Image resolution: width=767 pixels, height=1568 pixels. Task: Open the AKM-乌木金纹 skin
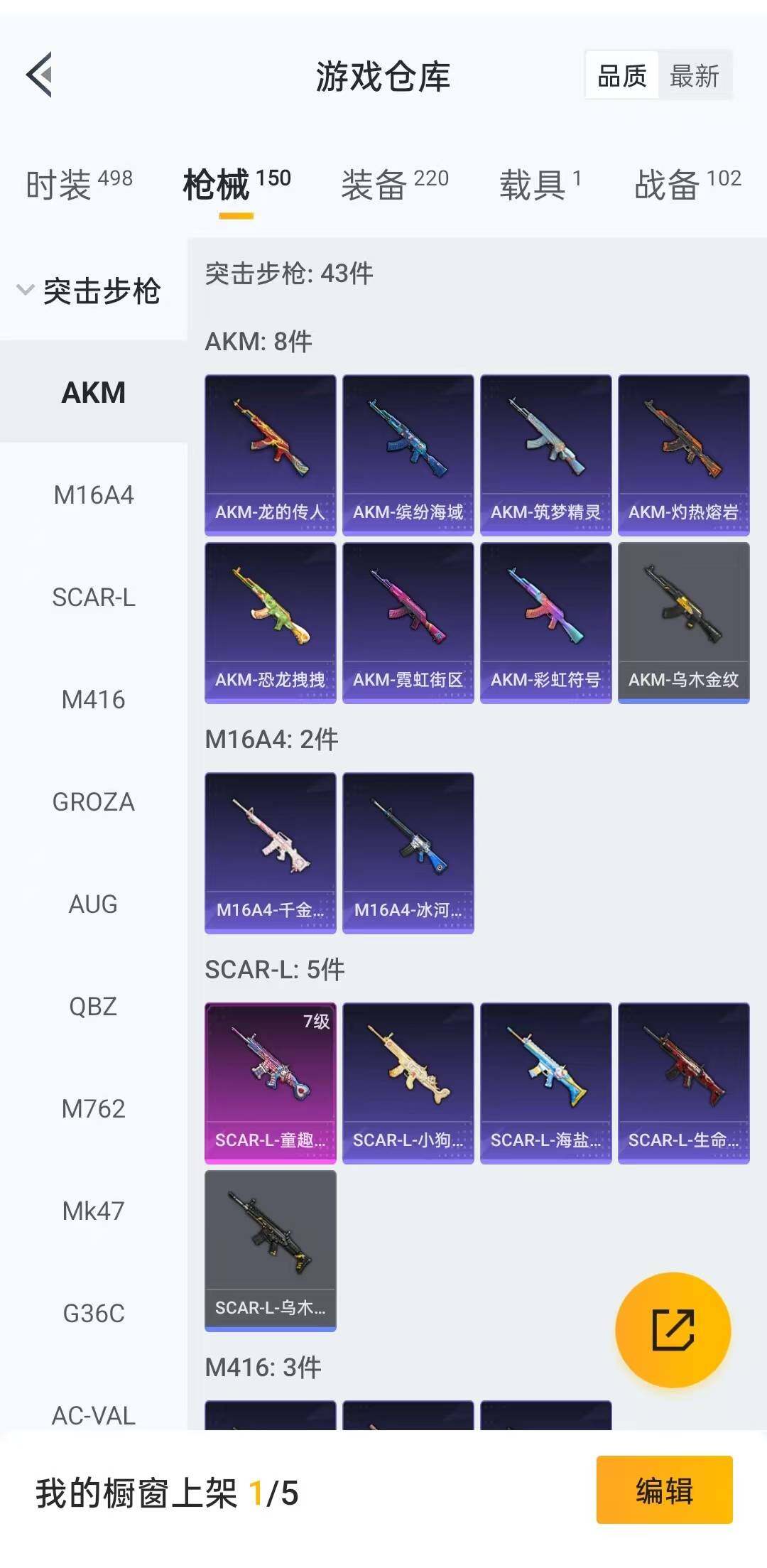[683, 622]
